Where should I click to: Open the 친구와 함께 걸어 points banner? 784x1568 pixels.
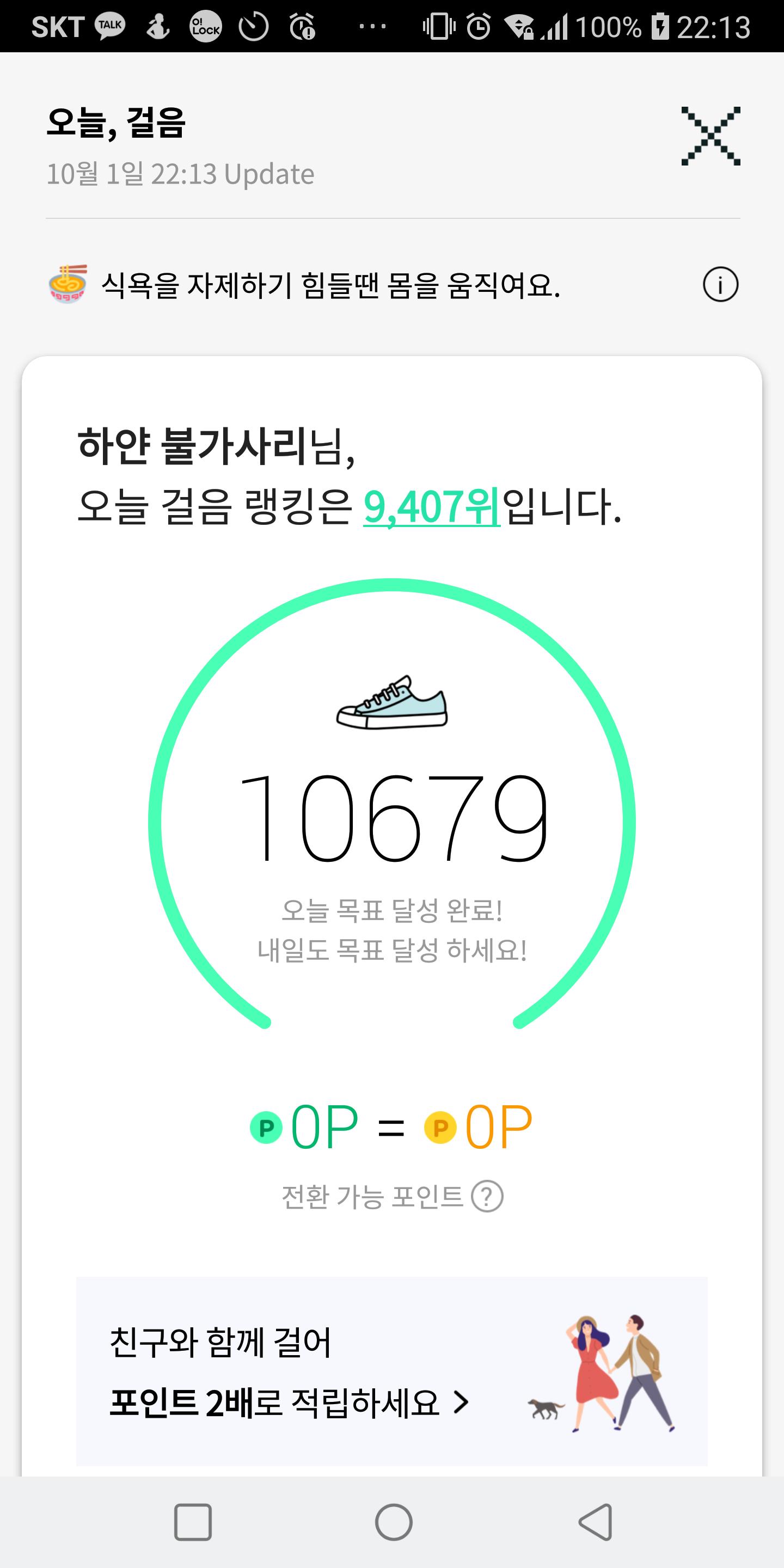tap(391, 1372)
